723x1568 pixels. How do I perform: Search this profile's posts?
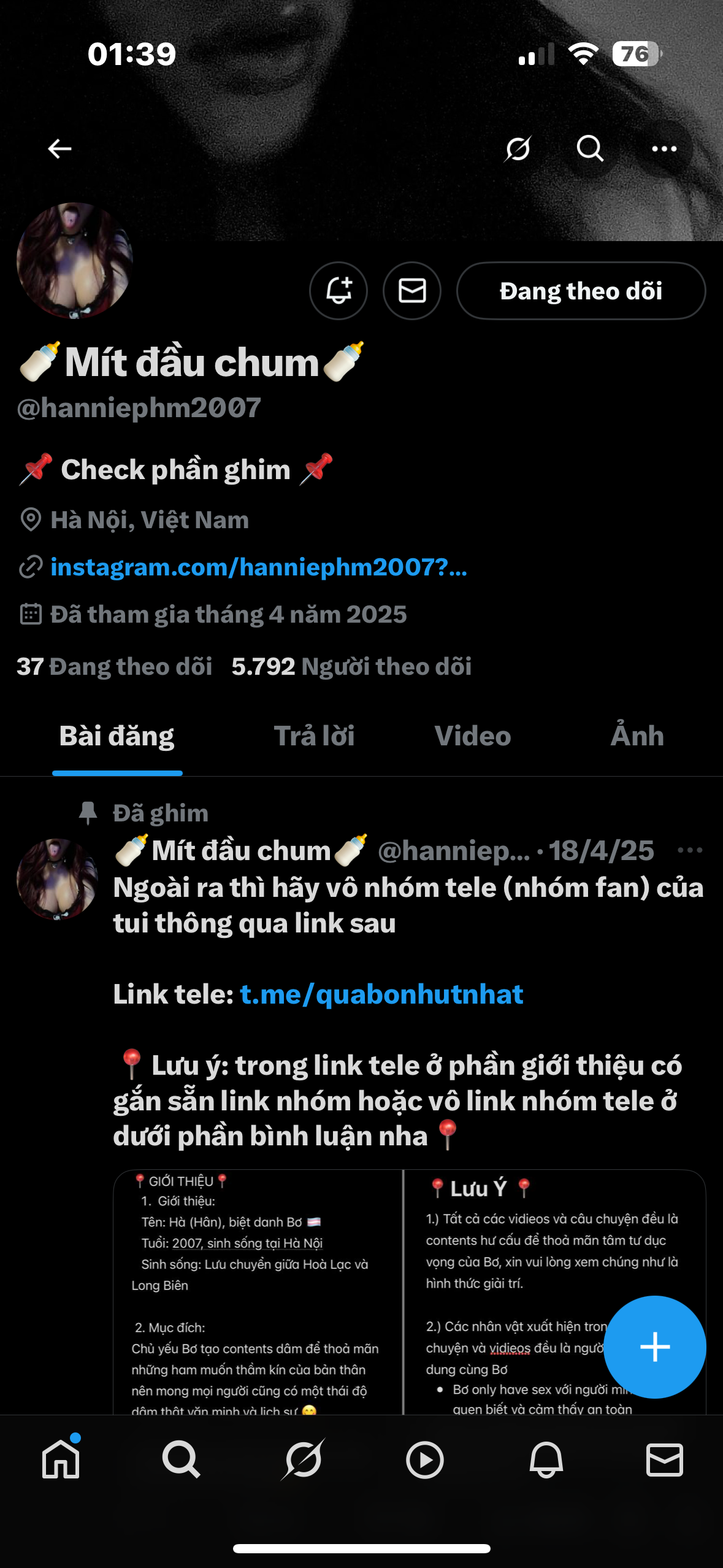[x=590, y=148]
